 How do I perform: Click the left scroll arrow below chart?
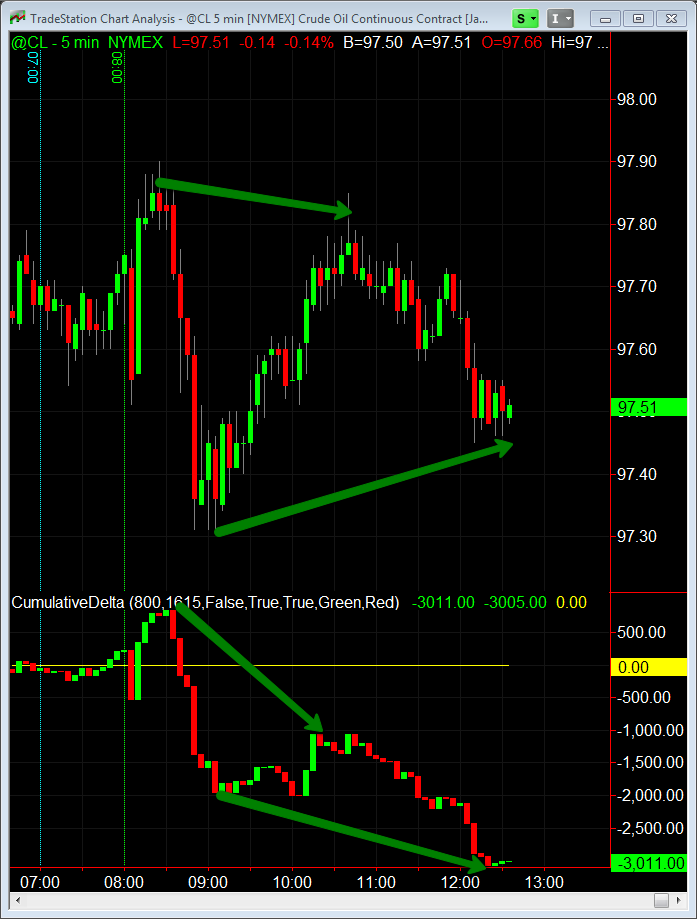(x=18, y=900)
